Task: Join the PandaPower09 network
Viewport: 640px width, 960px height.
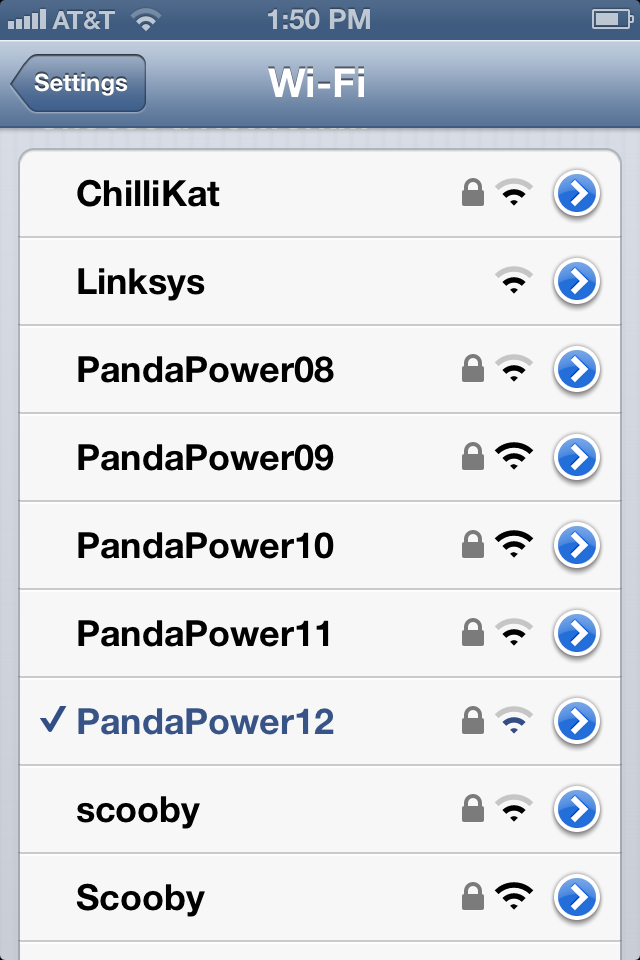Action: point(205,458)
